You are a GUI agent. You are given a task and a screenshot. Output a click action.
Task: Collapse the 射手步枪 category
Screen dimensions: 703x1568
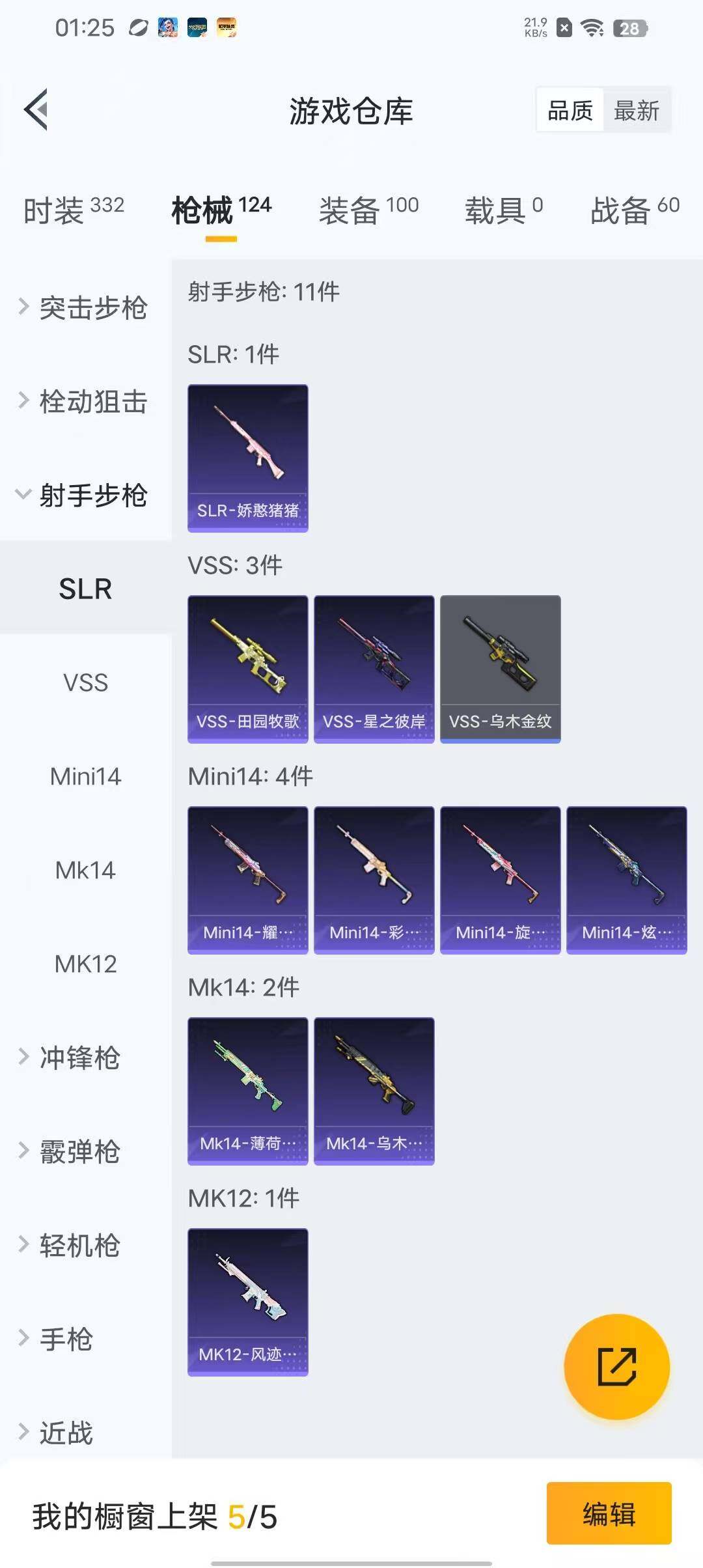[x=85, y=495]
